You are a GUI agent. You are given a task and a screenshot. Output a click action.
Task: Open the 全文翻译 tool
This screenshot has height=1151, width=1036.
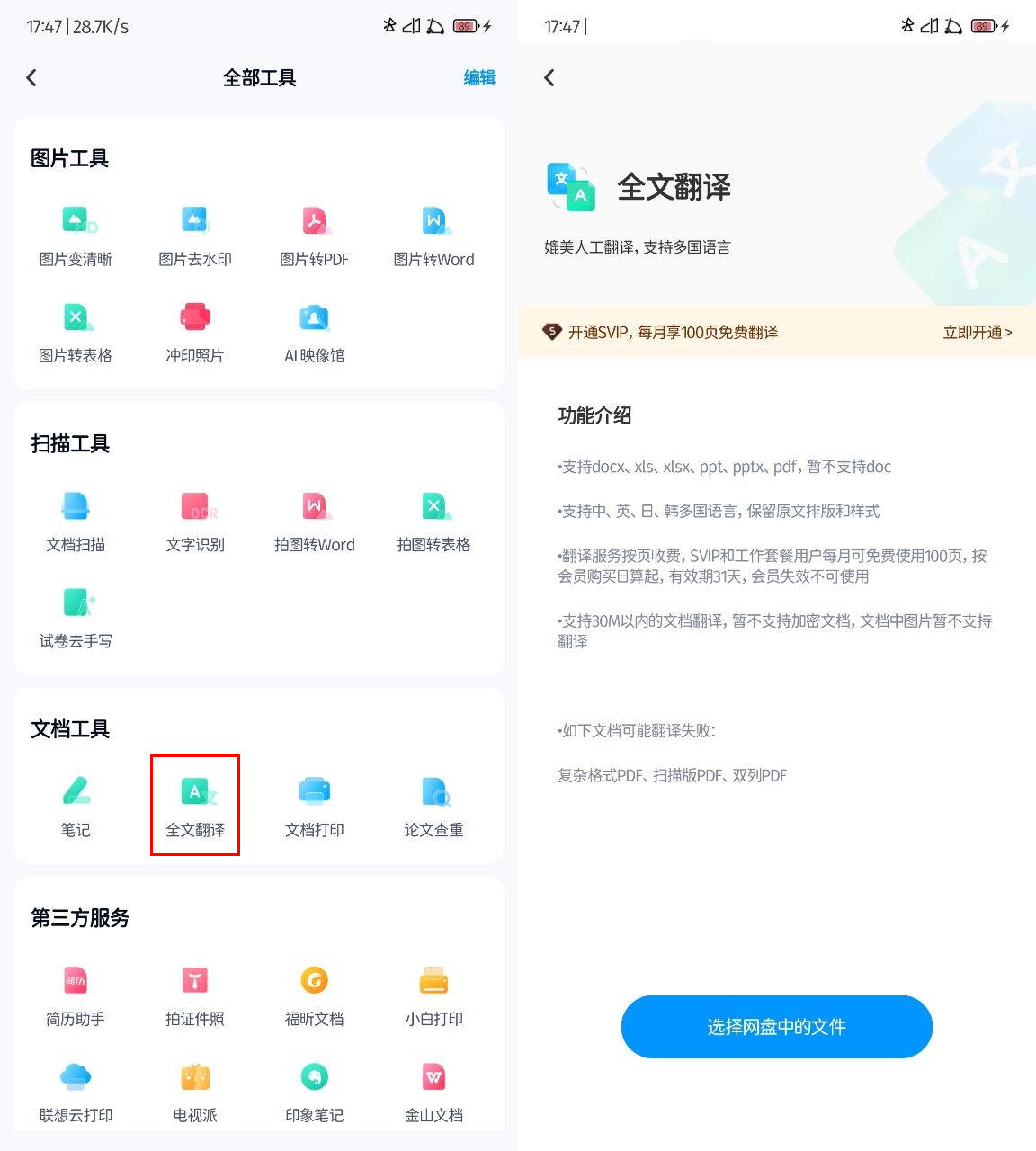tap(195, 806)
